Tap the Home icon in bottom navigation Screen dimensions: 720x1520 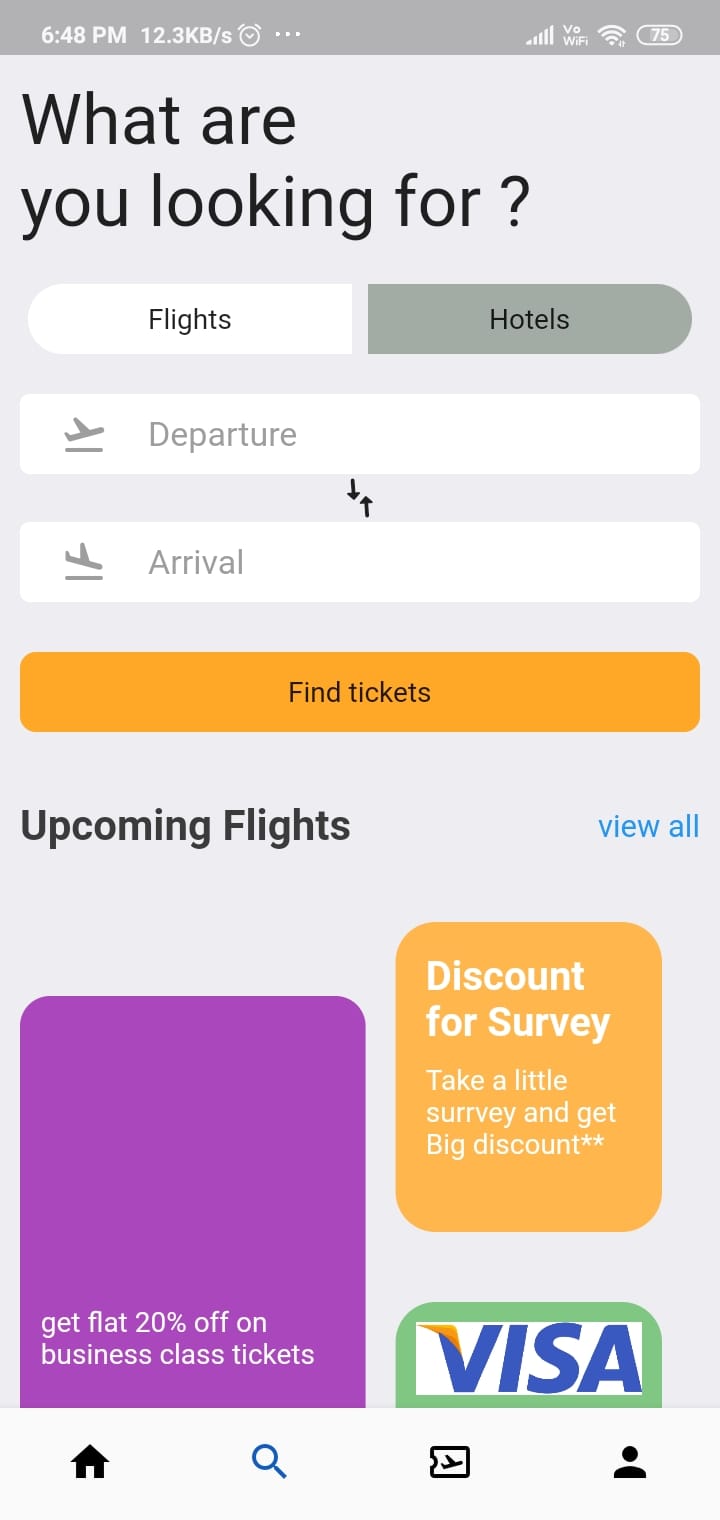point(90,1462)
